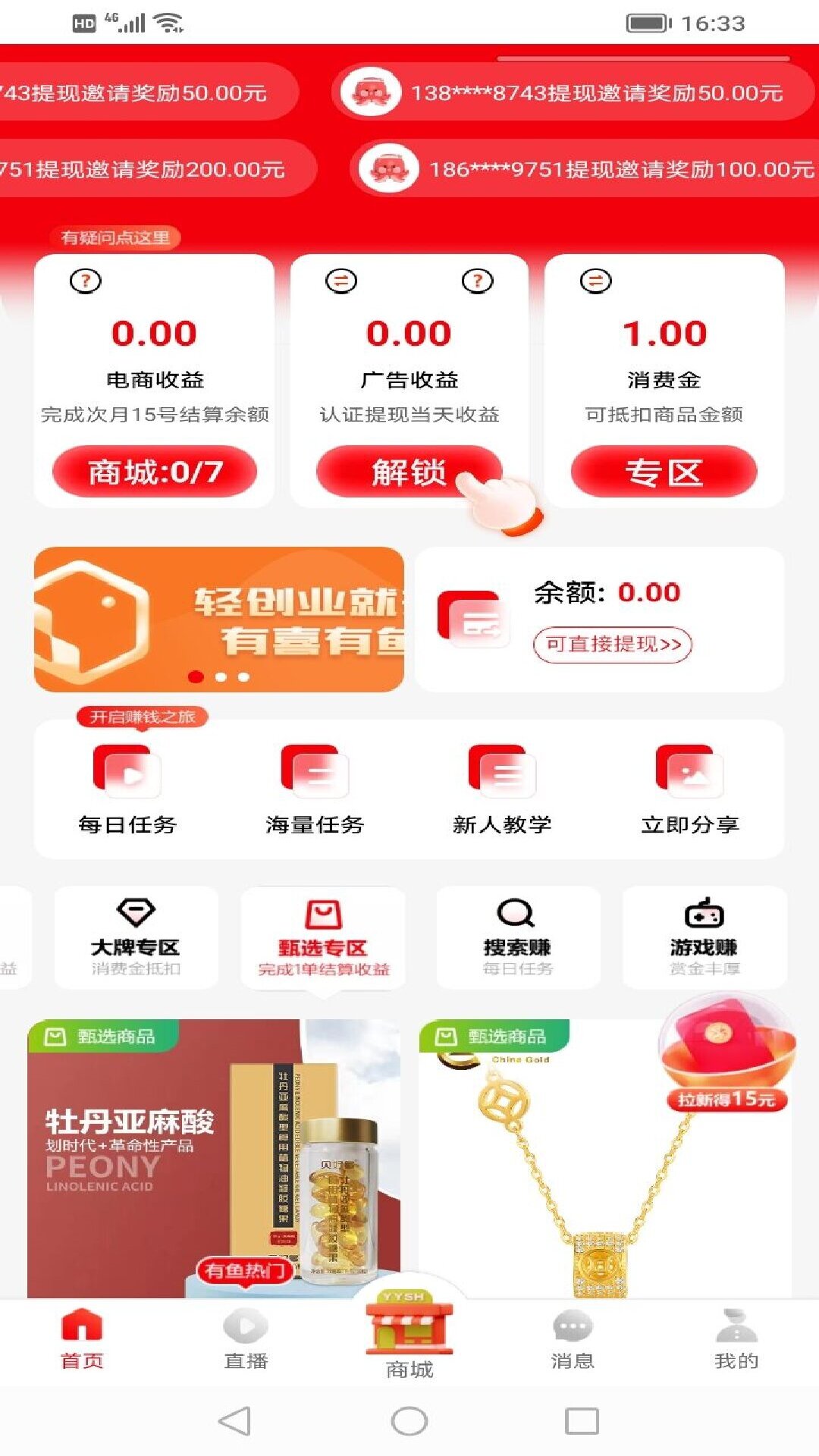Screen dimensions: 819x1456
Task: Select the 大牌专区 category
Action: coord(136,937)
